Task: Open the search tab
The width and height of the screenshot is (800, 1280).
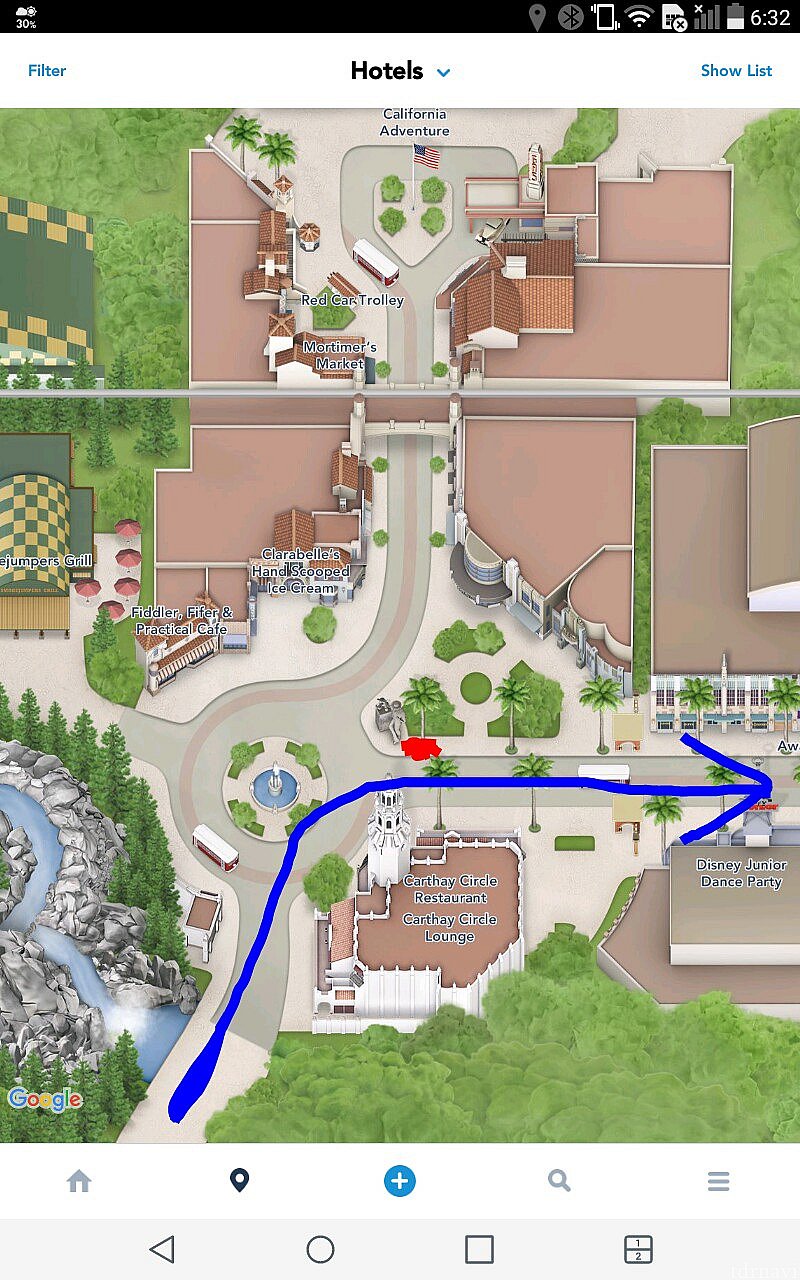Action: (559, 1181)
